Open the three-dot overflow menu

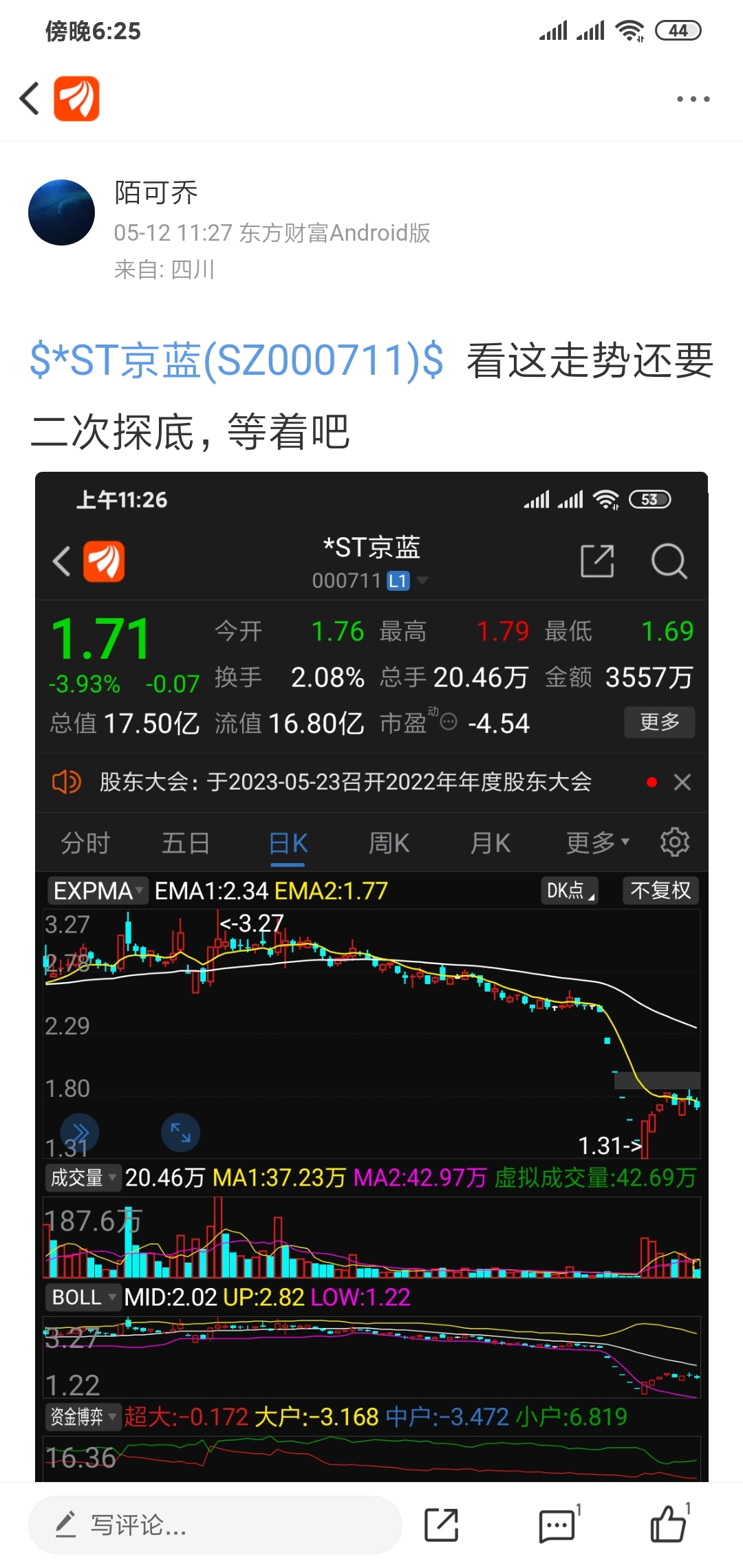(x=693, y=99)
